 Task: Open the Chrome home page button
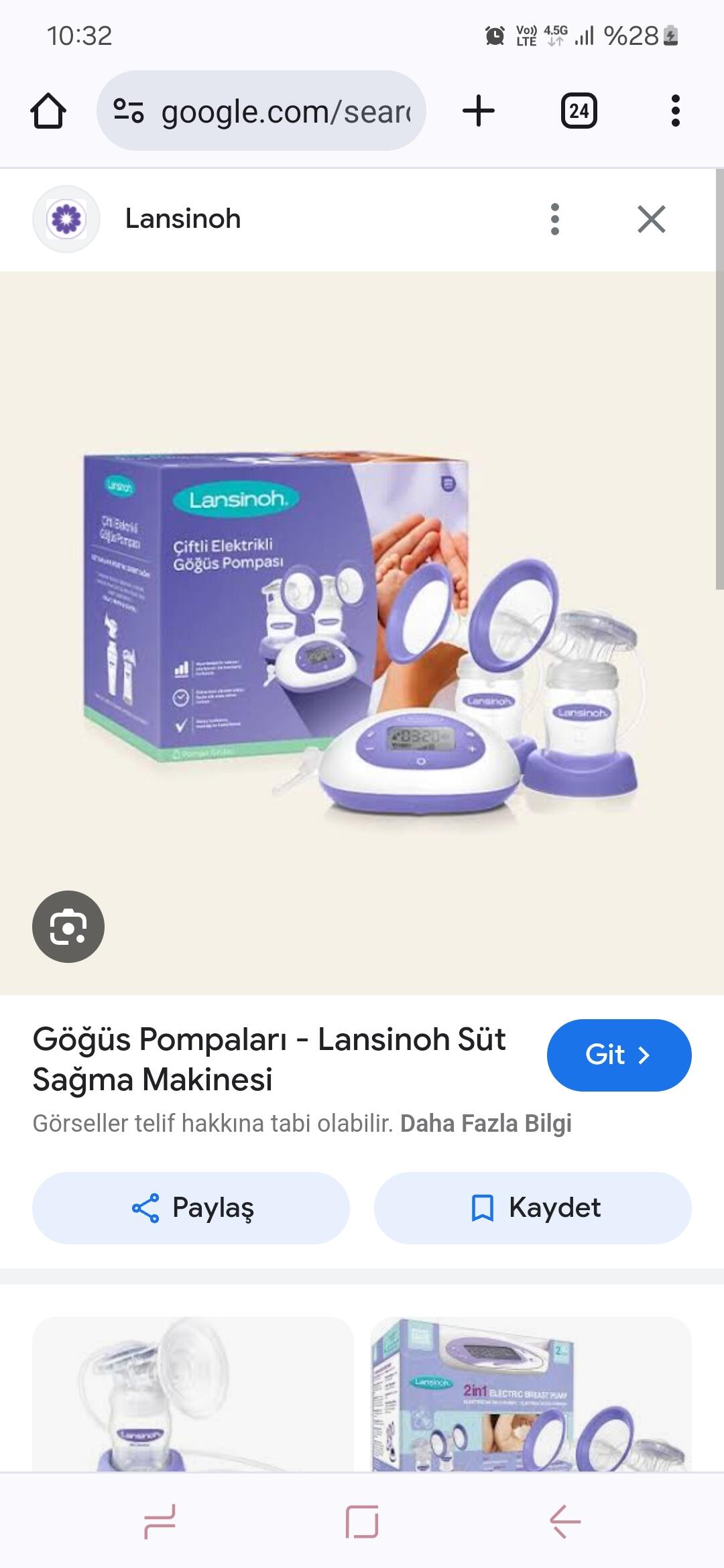point(48,111)
